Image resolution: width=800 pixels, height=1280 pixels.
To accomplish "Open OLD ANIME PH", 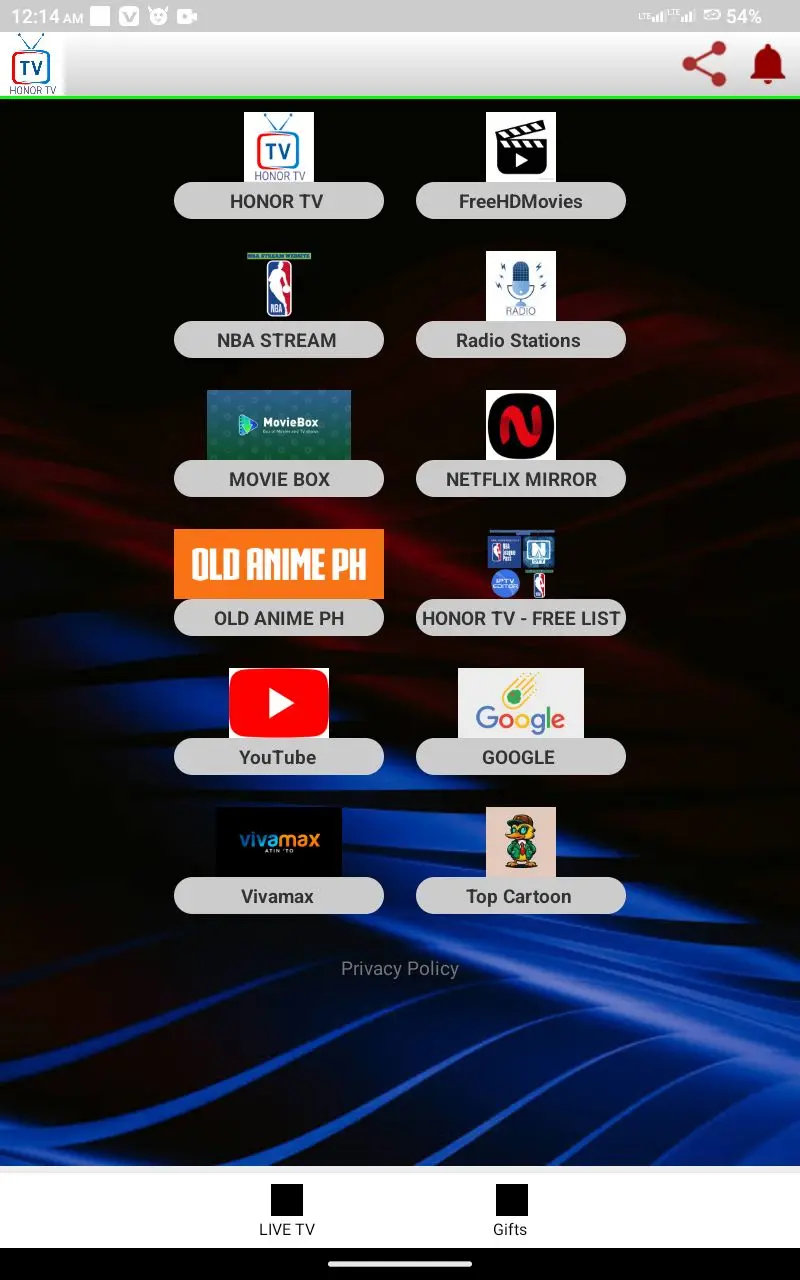I will coord(279,617).
